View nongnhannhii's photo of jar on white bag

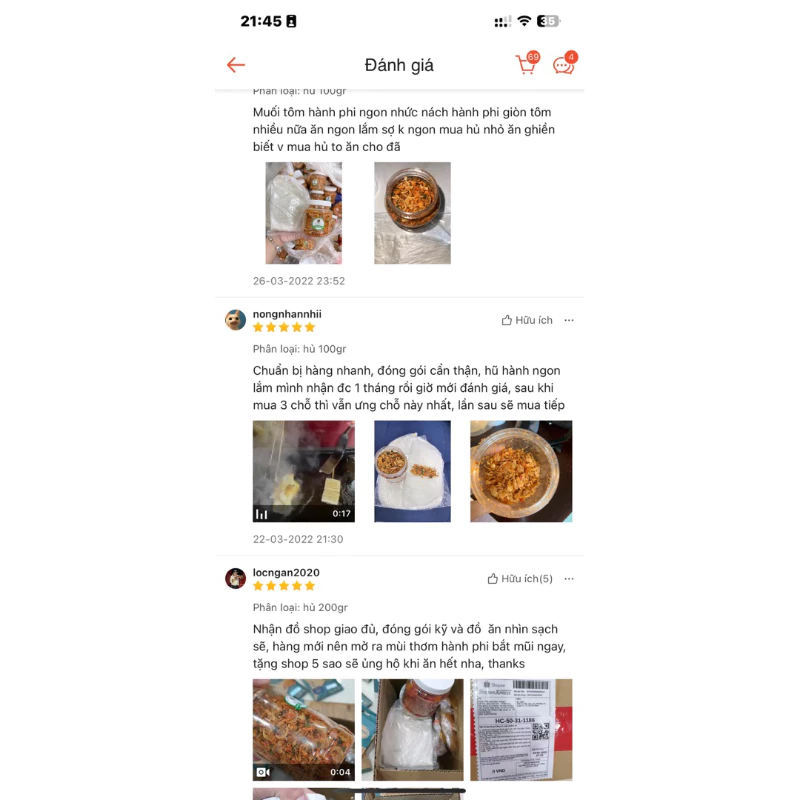click(x=412, y=471)
